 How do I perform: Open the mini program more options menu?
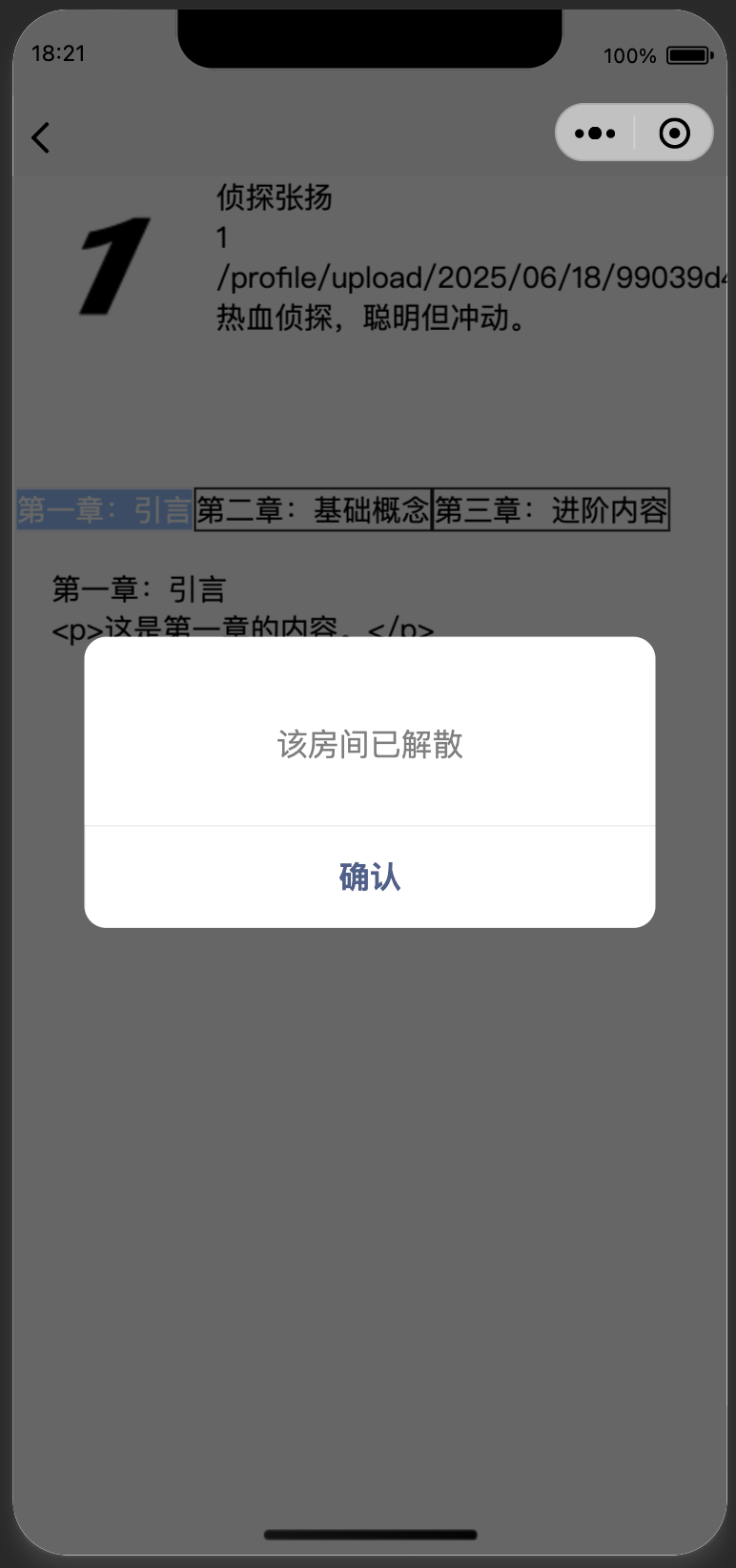[x=596, y=134]
